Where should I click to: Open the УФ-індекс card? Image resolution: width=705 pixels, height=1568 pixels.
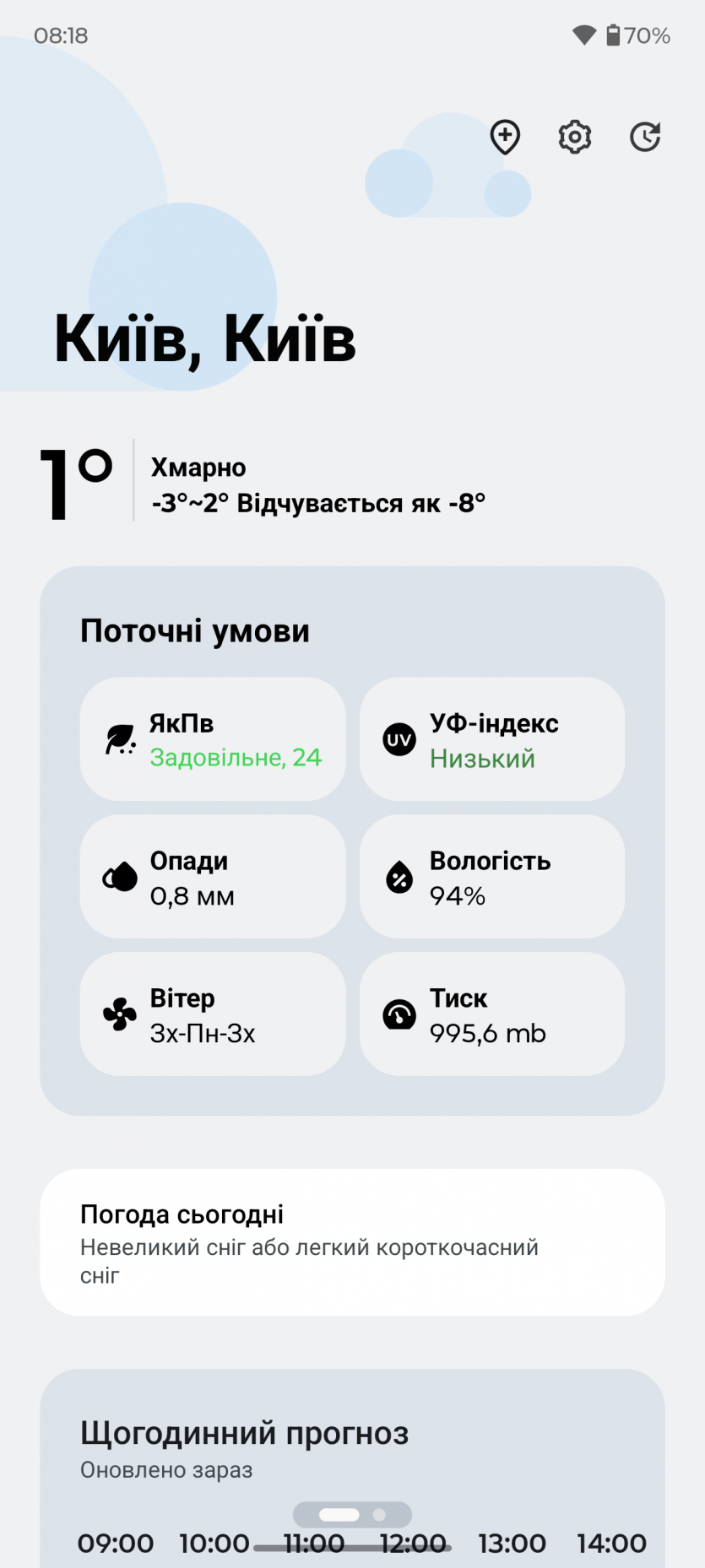point(492,739)
